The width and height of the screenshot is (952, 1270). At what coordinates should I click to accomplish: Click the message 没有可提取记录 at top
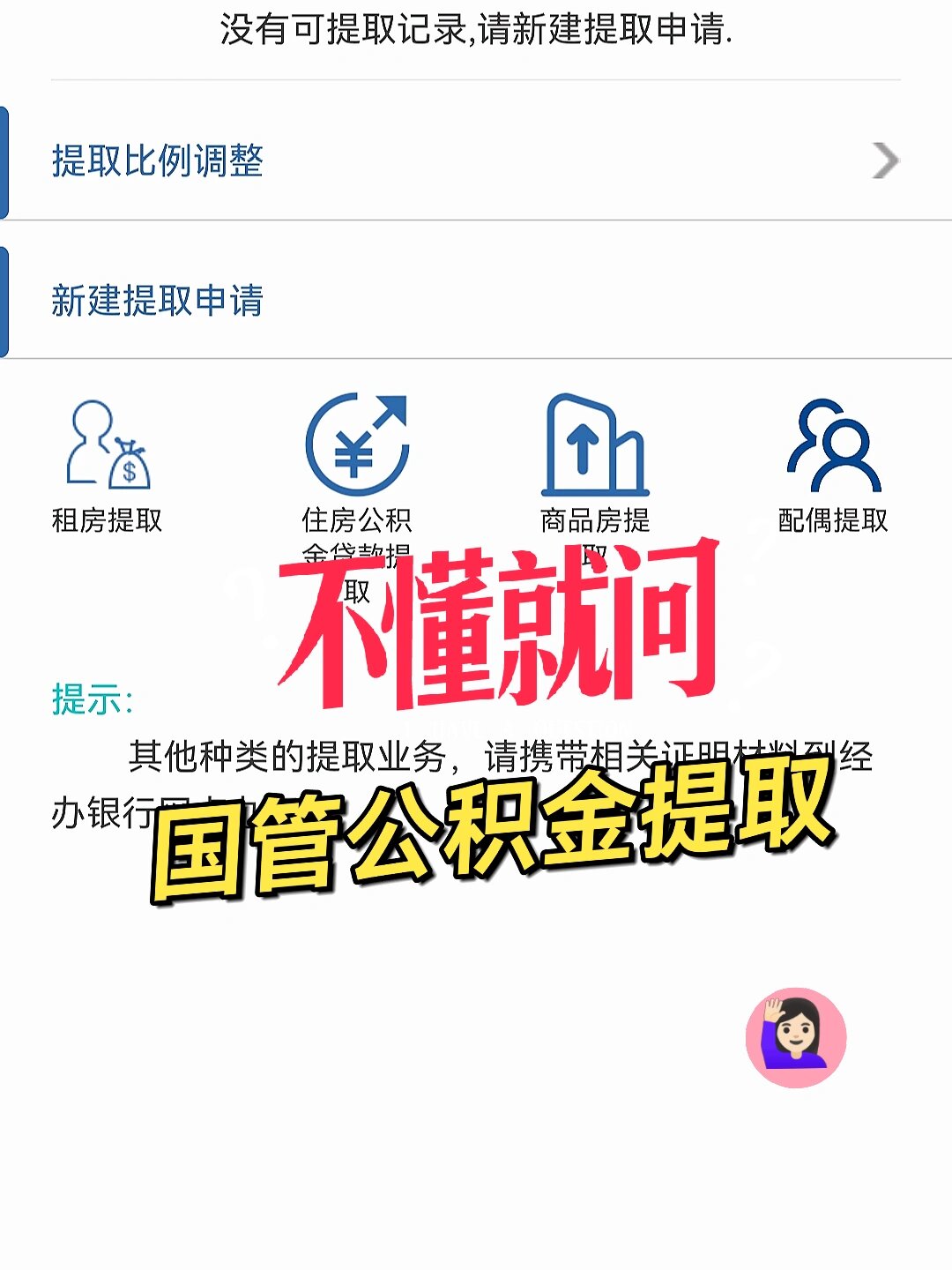476,31
